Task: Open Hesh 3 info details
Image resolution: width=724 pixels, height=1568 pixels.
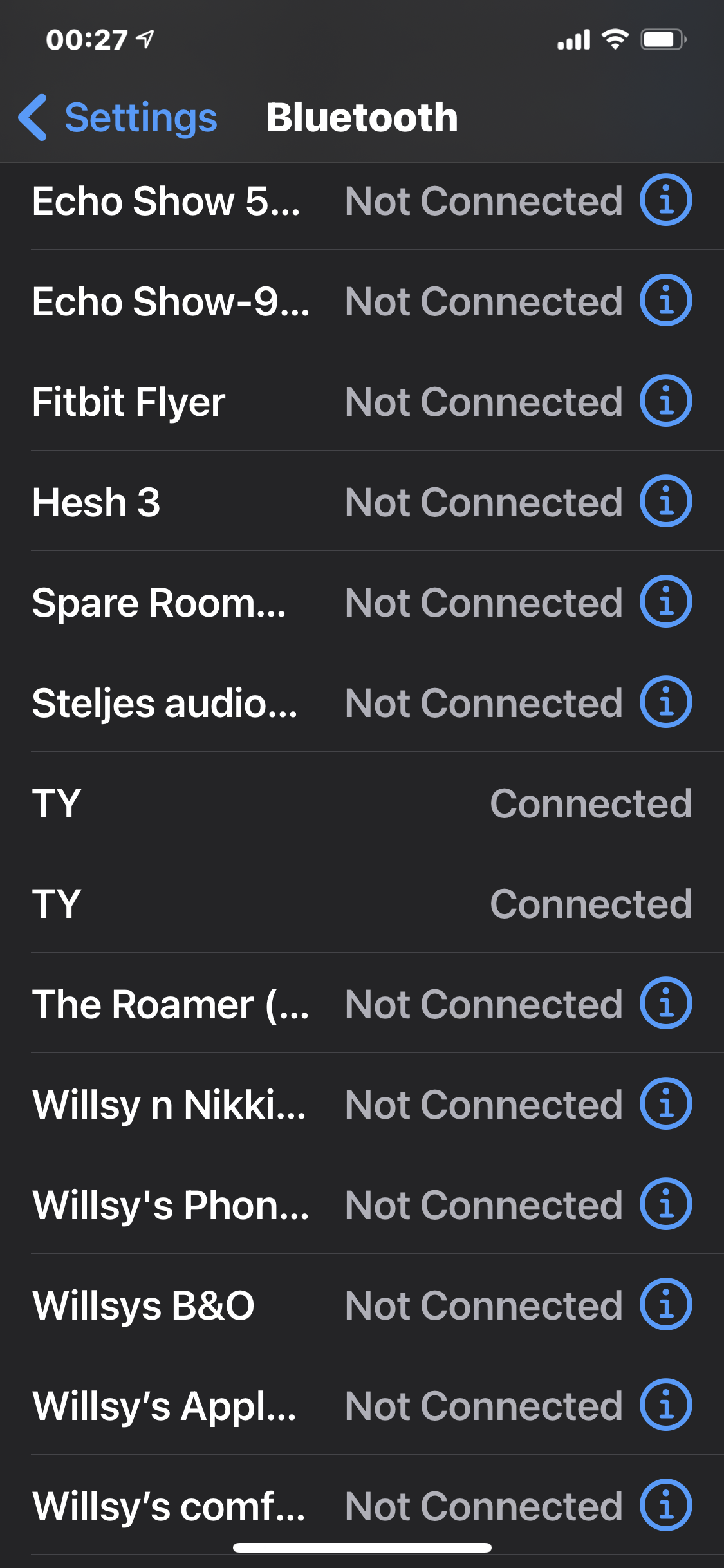Action: [665, 501]
